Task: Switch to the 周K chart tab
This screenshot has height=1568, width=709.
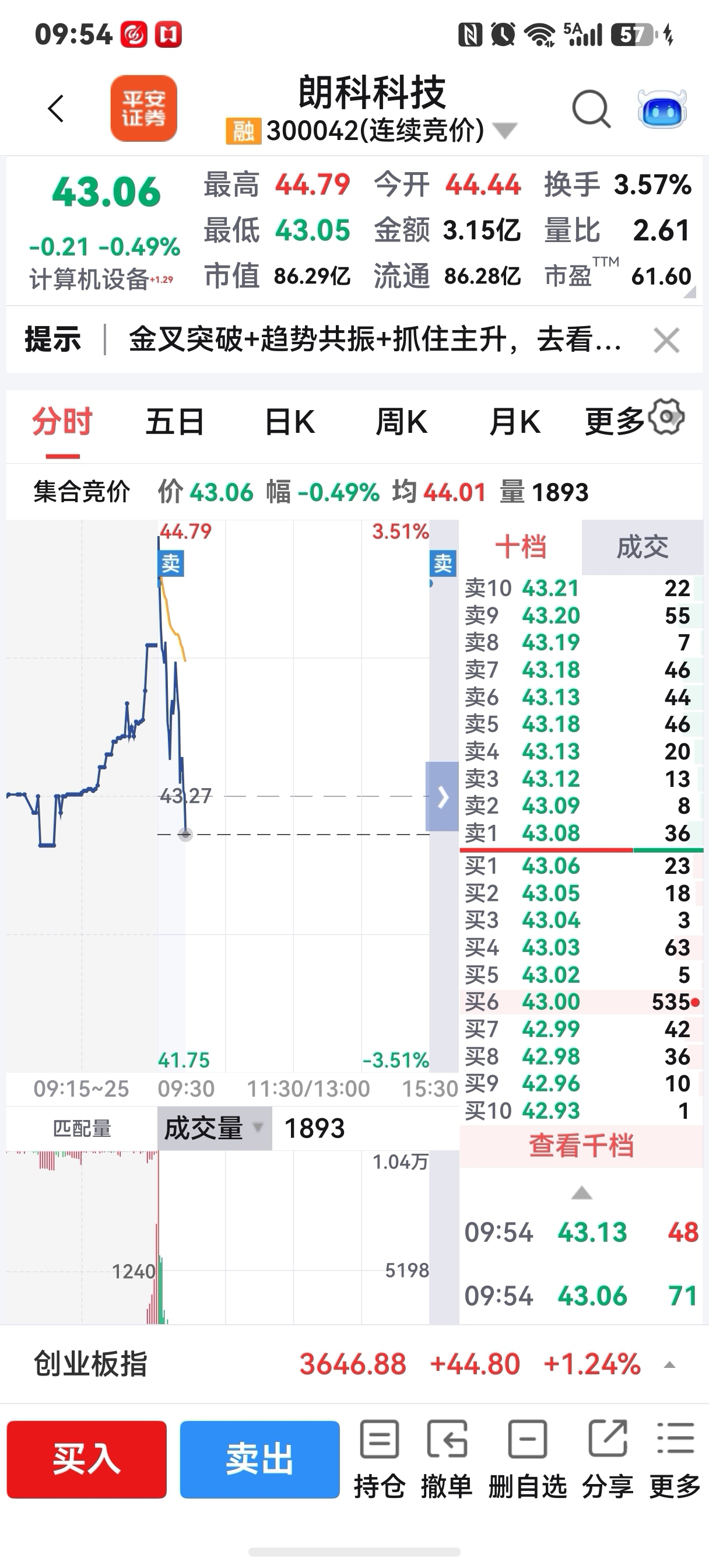Action: [402, 422]
